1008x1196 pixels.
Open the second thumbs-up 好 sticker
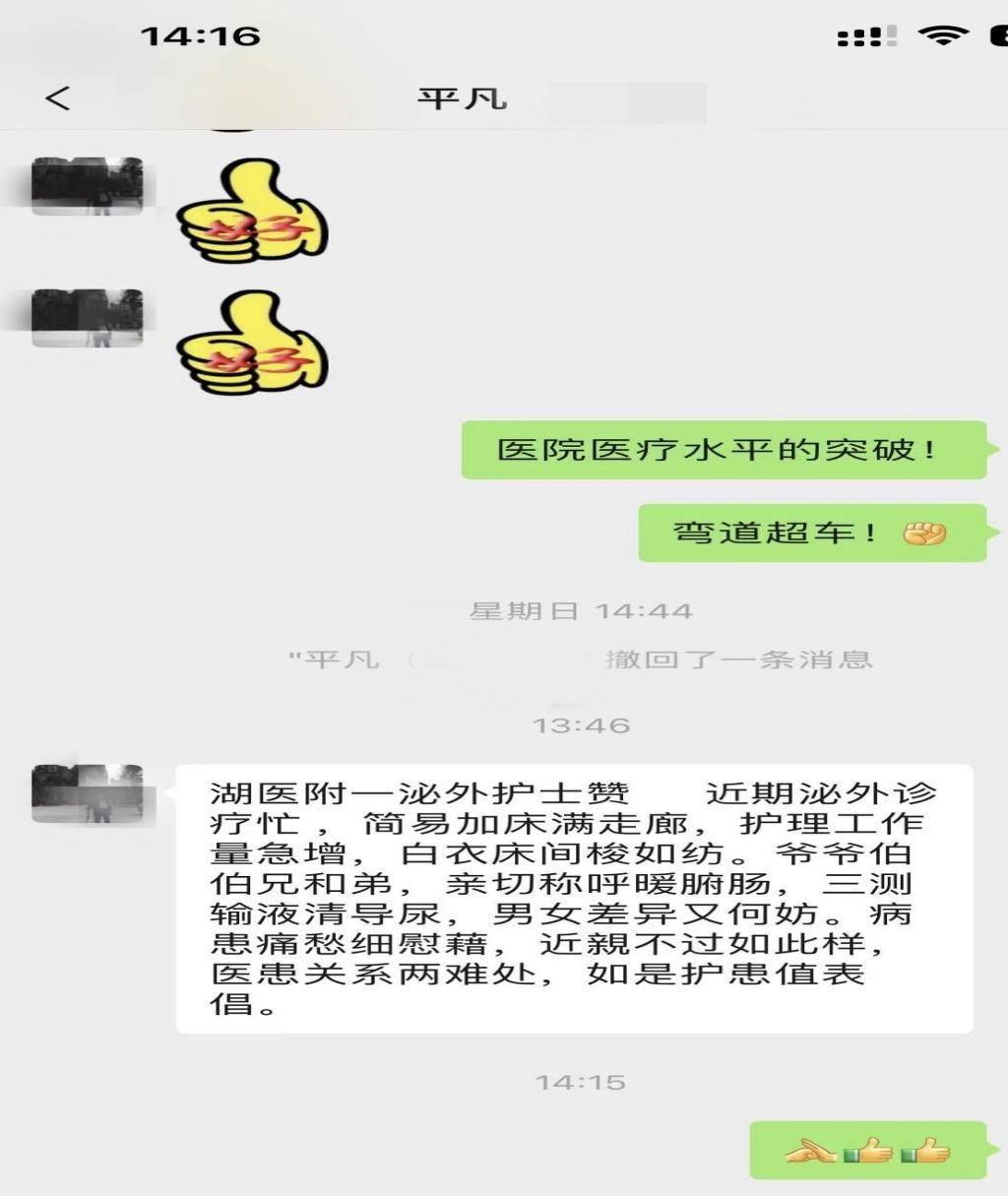click(252, 344)
